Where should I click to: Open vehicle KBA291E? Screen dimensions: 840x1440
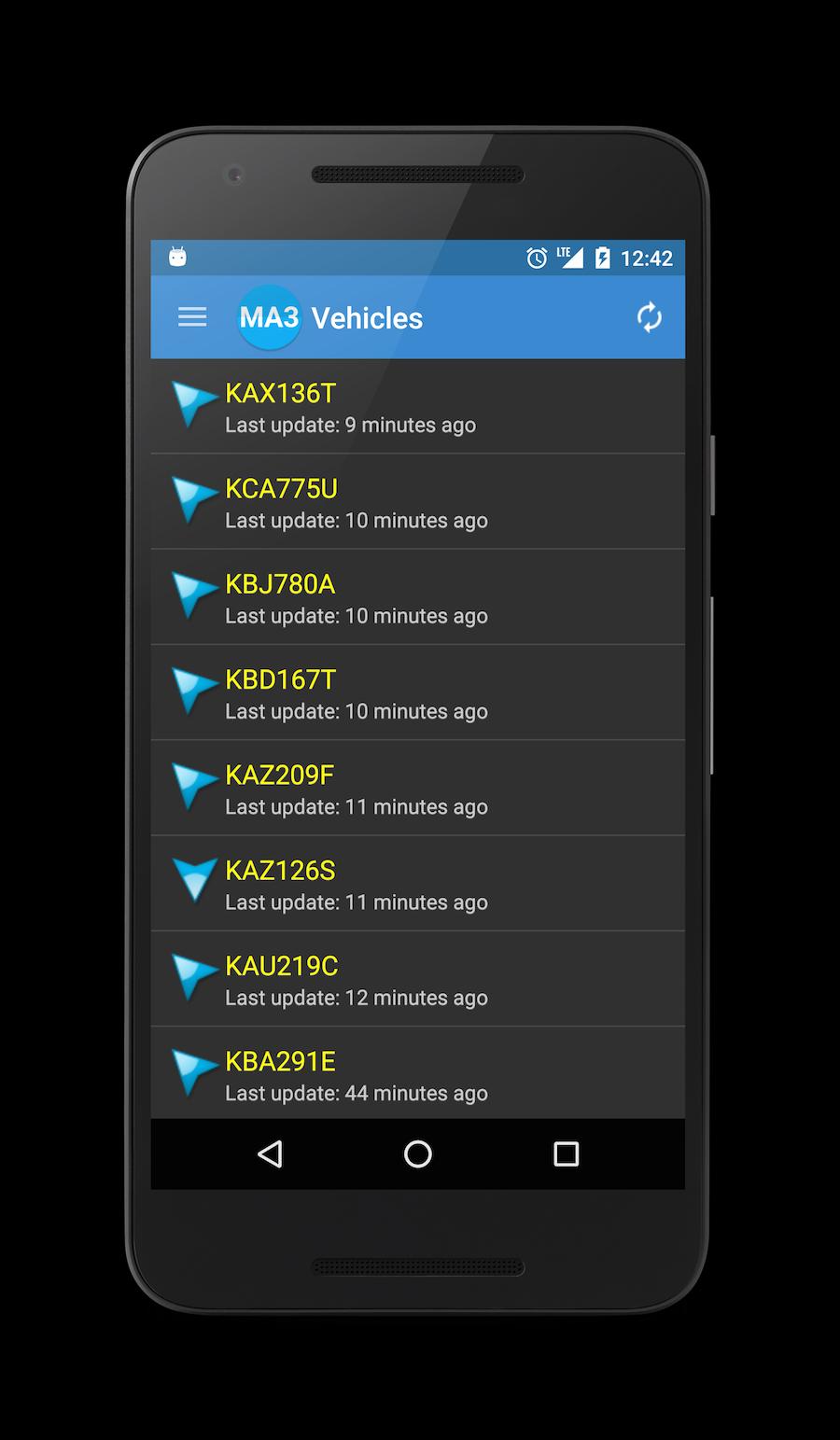[417, 1074]
